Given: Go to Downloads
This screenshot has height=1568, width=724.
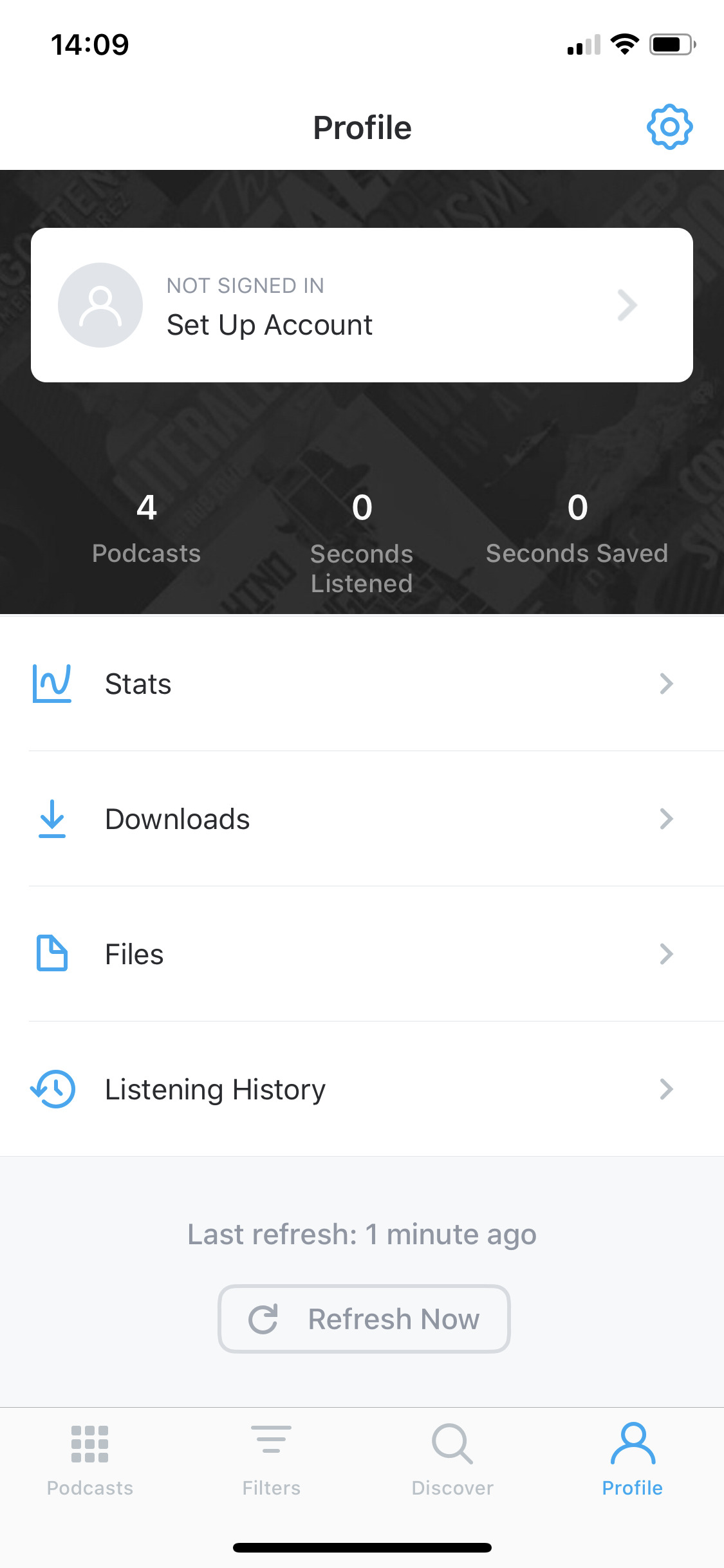Looking at the screenshot, I should 362,819.
